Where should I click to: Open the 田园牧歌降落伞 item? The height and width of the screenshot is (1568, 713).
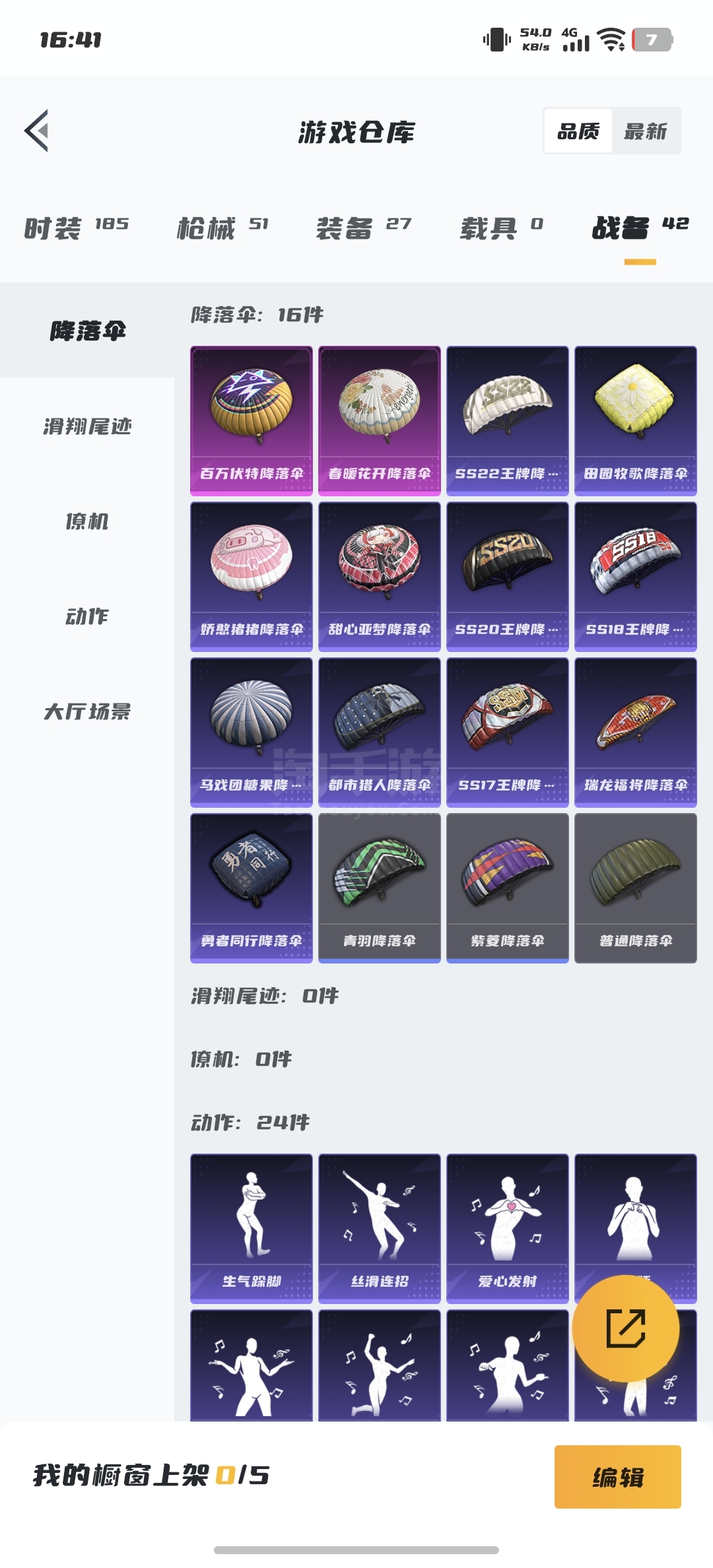pos(636,420)
